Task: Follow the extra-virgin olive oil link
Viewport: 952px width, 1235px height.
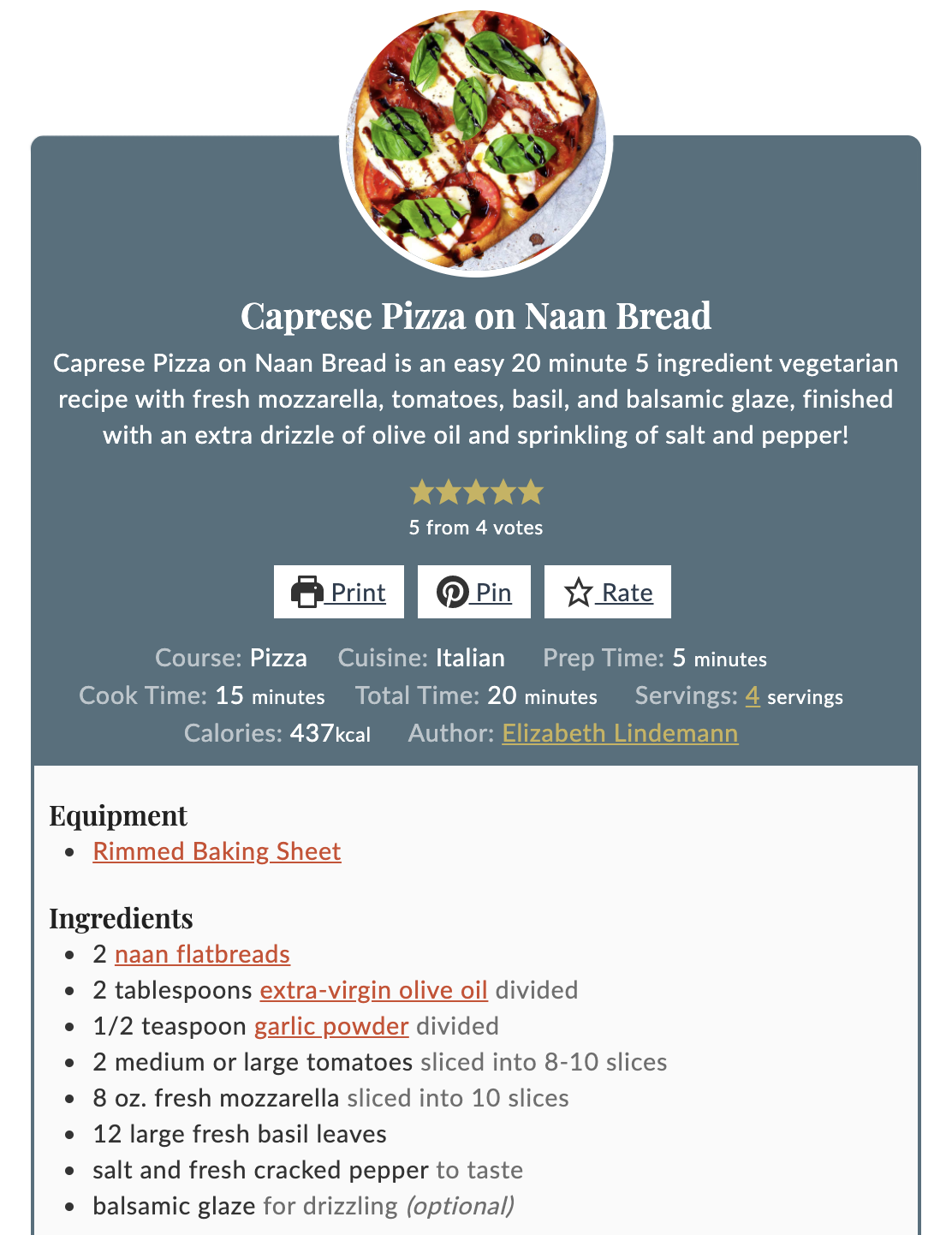Action: (x=373, y=990)
